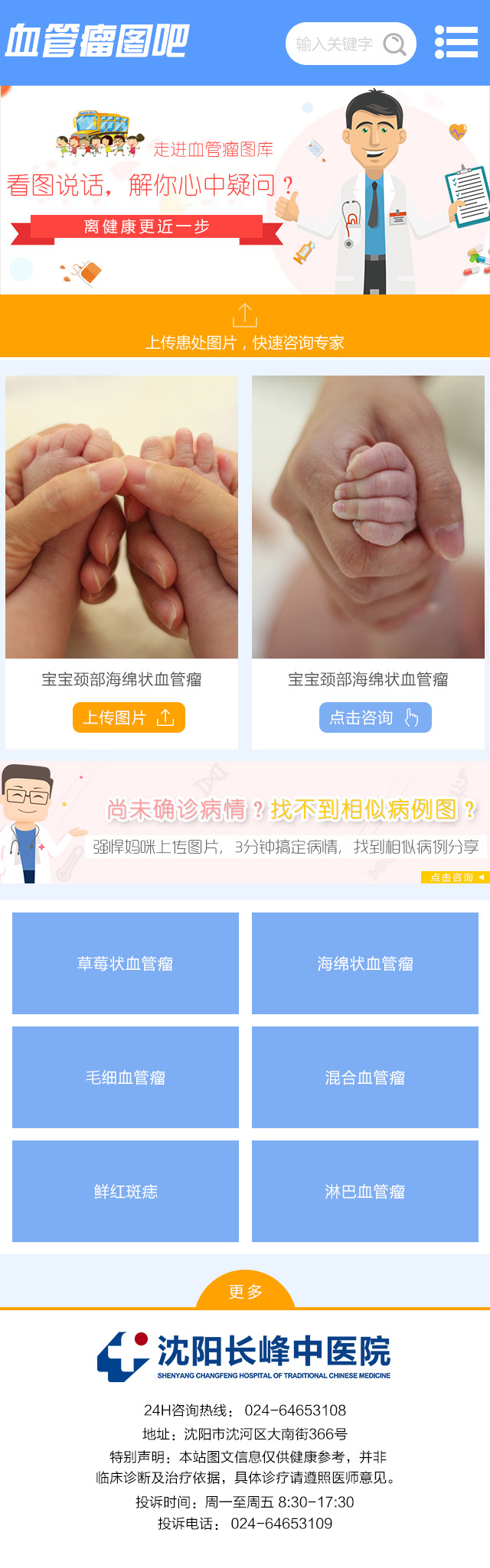The width and height of the screenshot is (490, 1568).
Task: Tap the magnifier search icon
Action: pyautogui.click(x=395, y=44)
